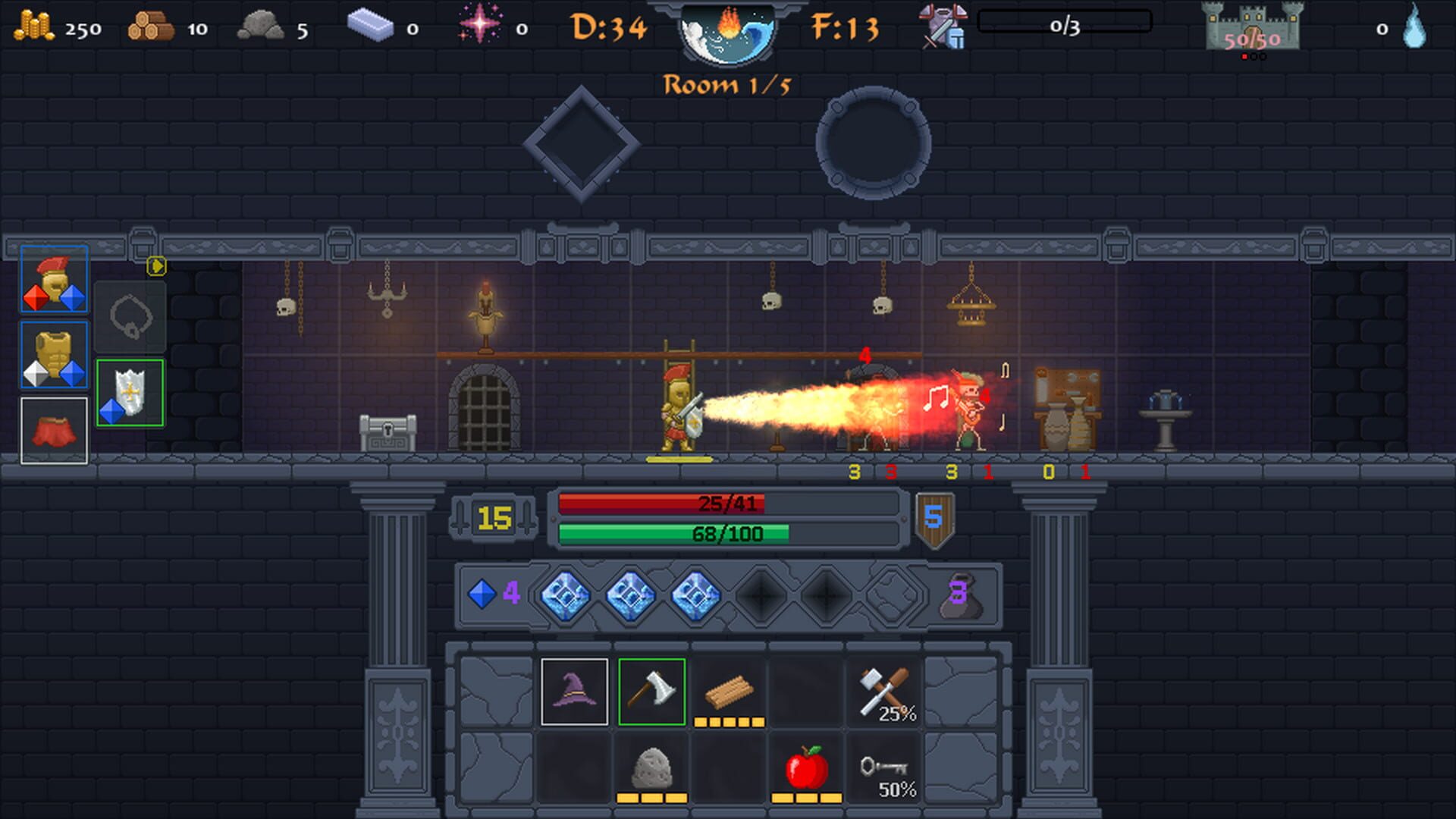Activate the first blue rune gem
This screenshot has height=819, width=1456.
tap(566, 595)
